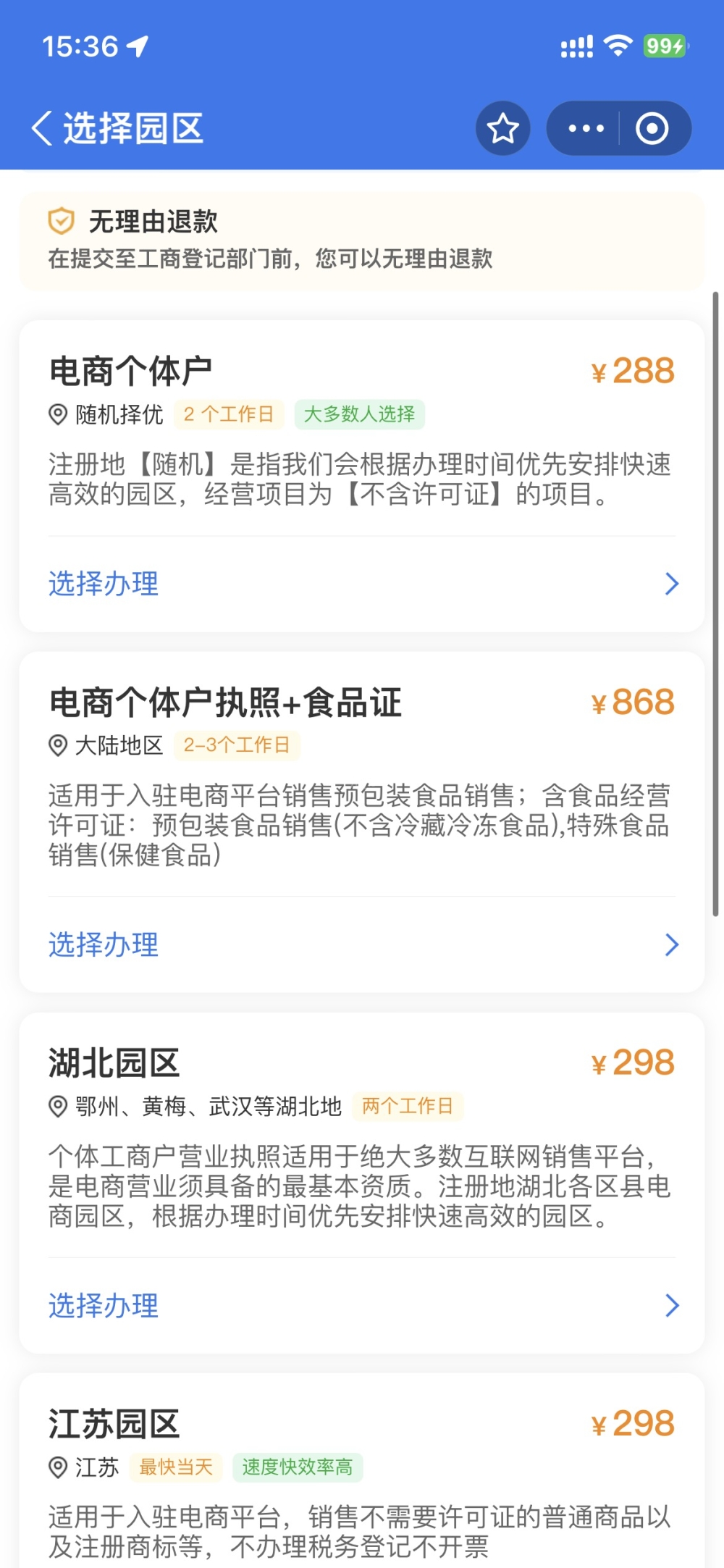Open the three-dot more menu
This screenshot has height=1568, width=724.
pyautogui.click(x=586, y=129)
